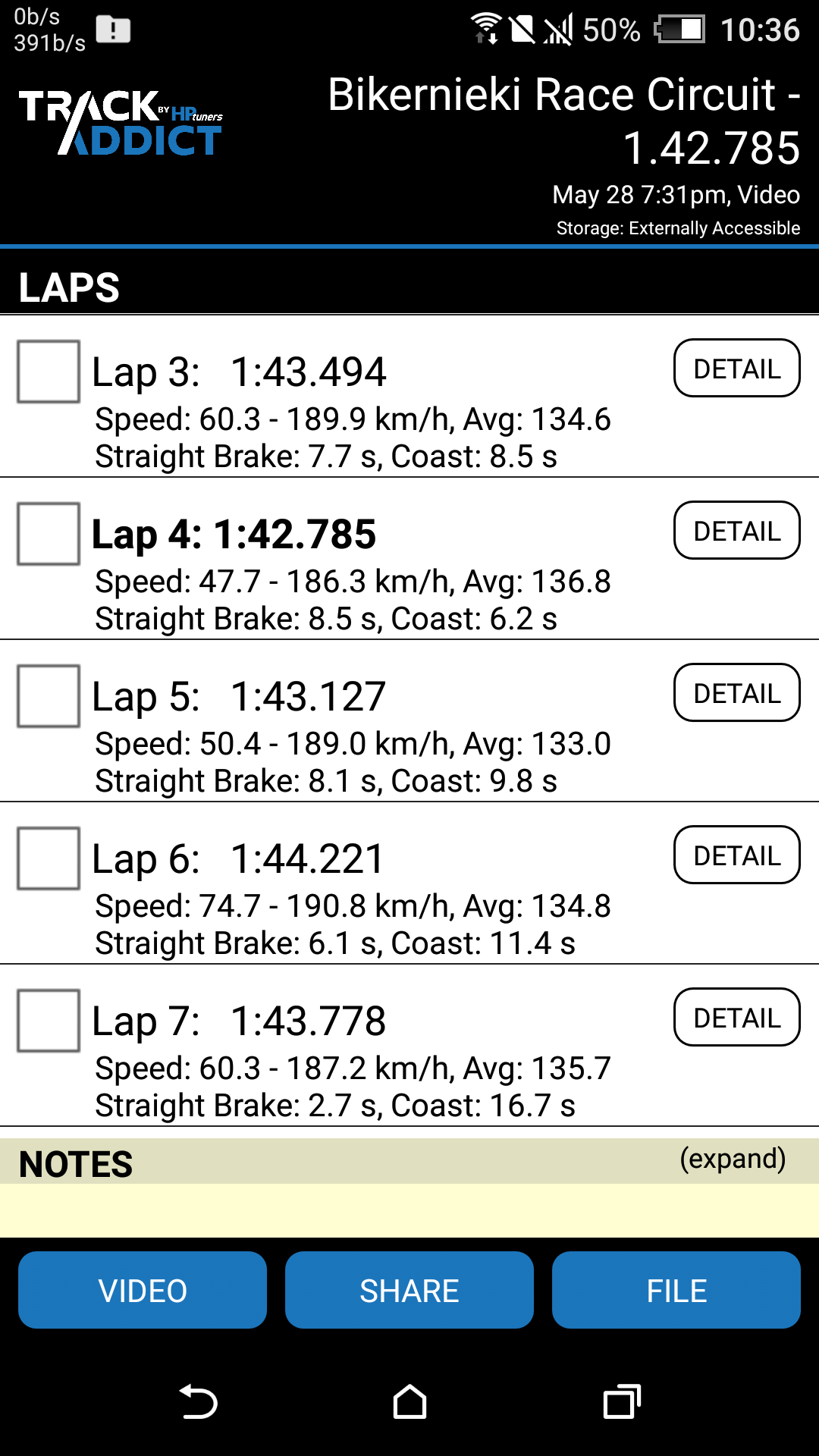Open the FILE options

(676, 1290)
